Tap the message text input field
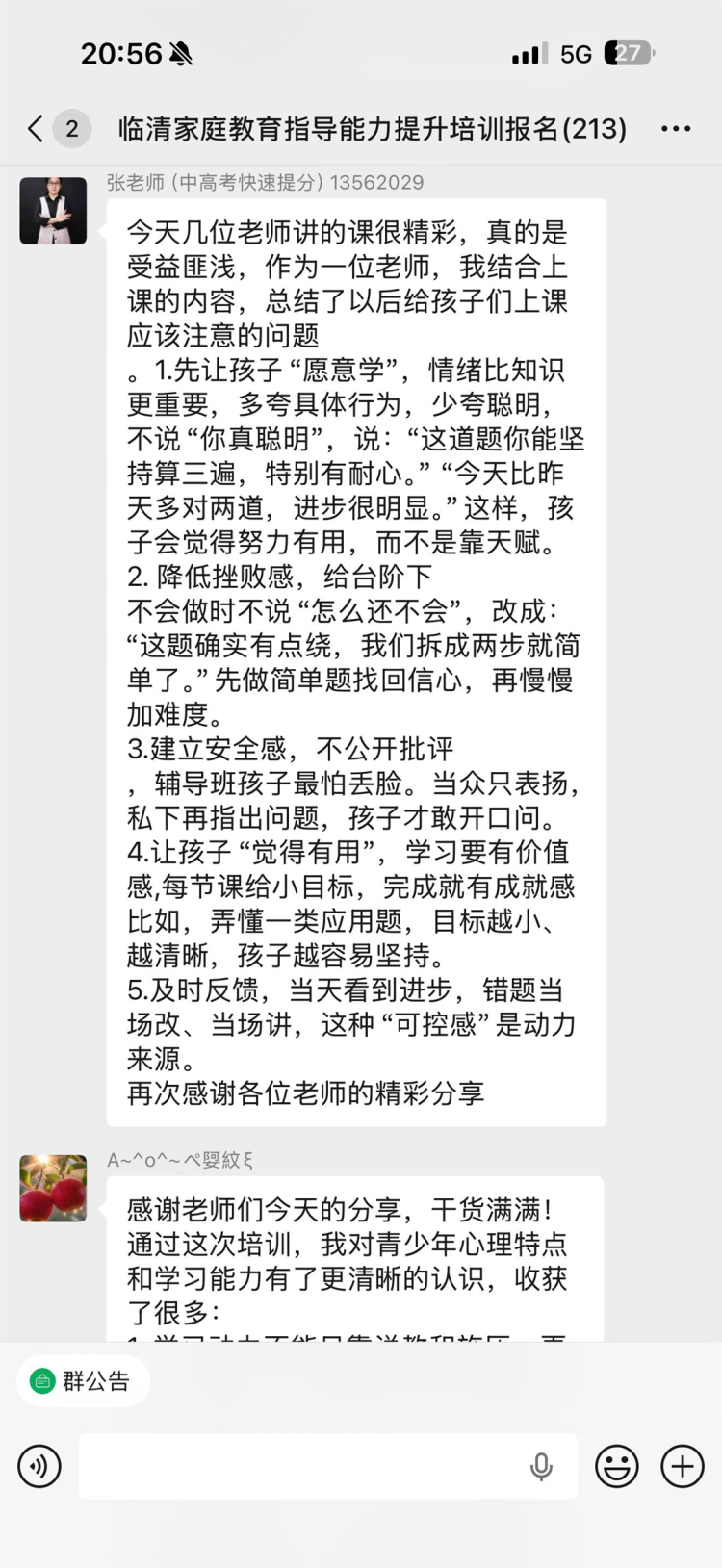 pos(298,1466)
